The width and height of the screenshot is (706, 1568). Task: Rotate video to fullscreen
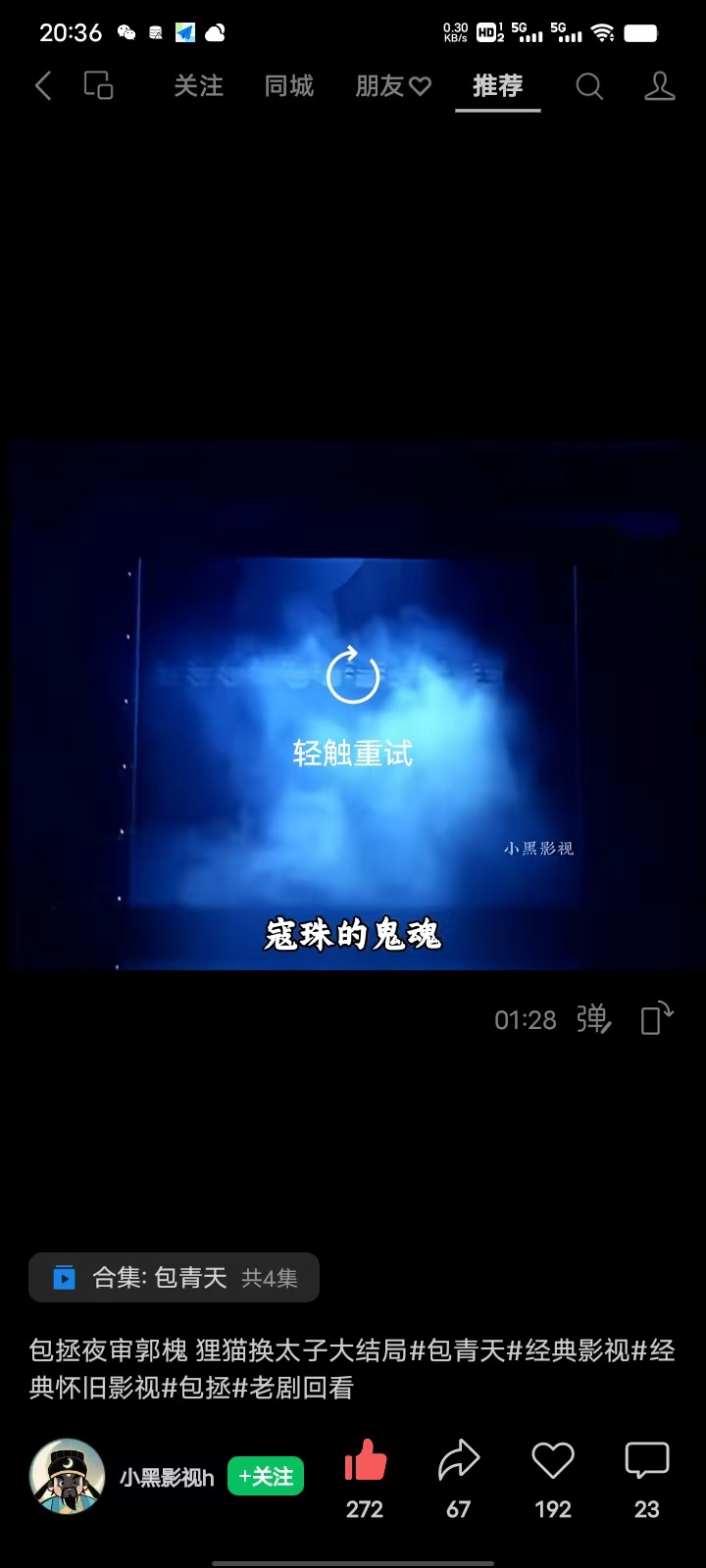(x=656, y=1018)
